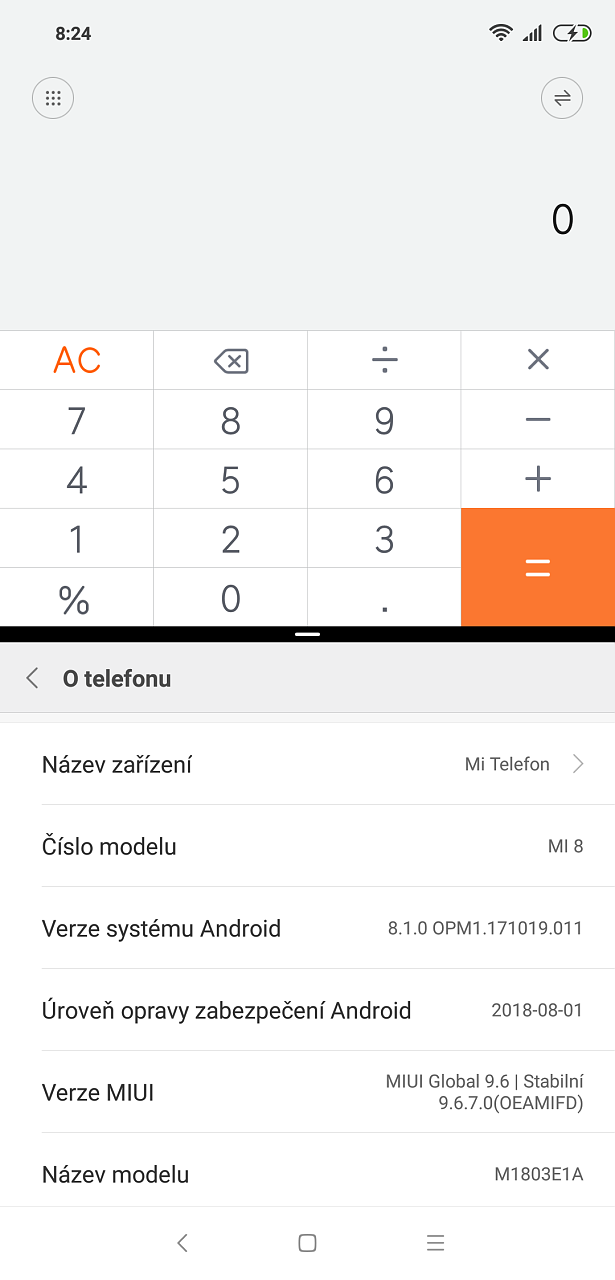The height and width of the screenshot is (1280, 615).
Task: Tap the orange equals button
Action: (538, 567)
